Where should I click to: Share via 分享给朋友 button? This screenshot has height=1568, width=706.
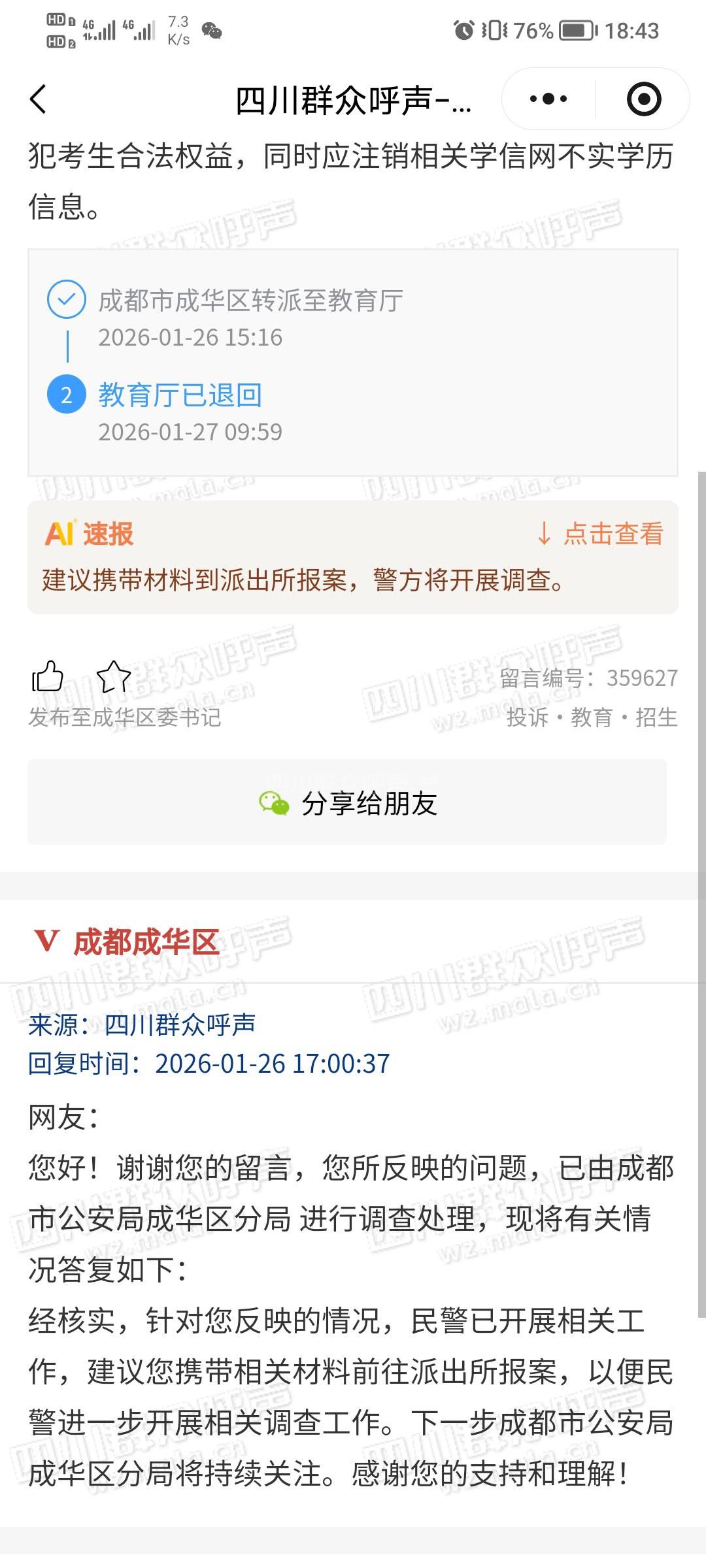(x=347, y=803)
